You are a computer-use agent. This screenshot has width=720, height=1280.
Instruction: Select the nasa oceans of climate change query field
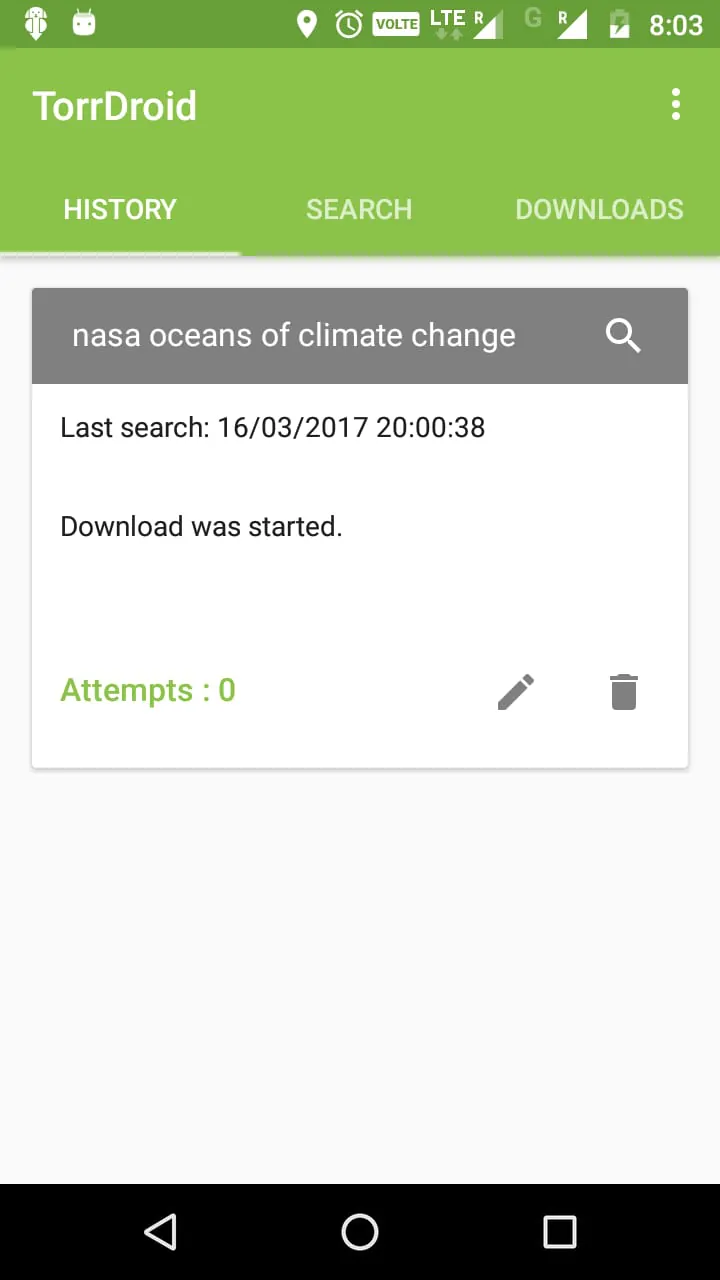point(293,336)
